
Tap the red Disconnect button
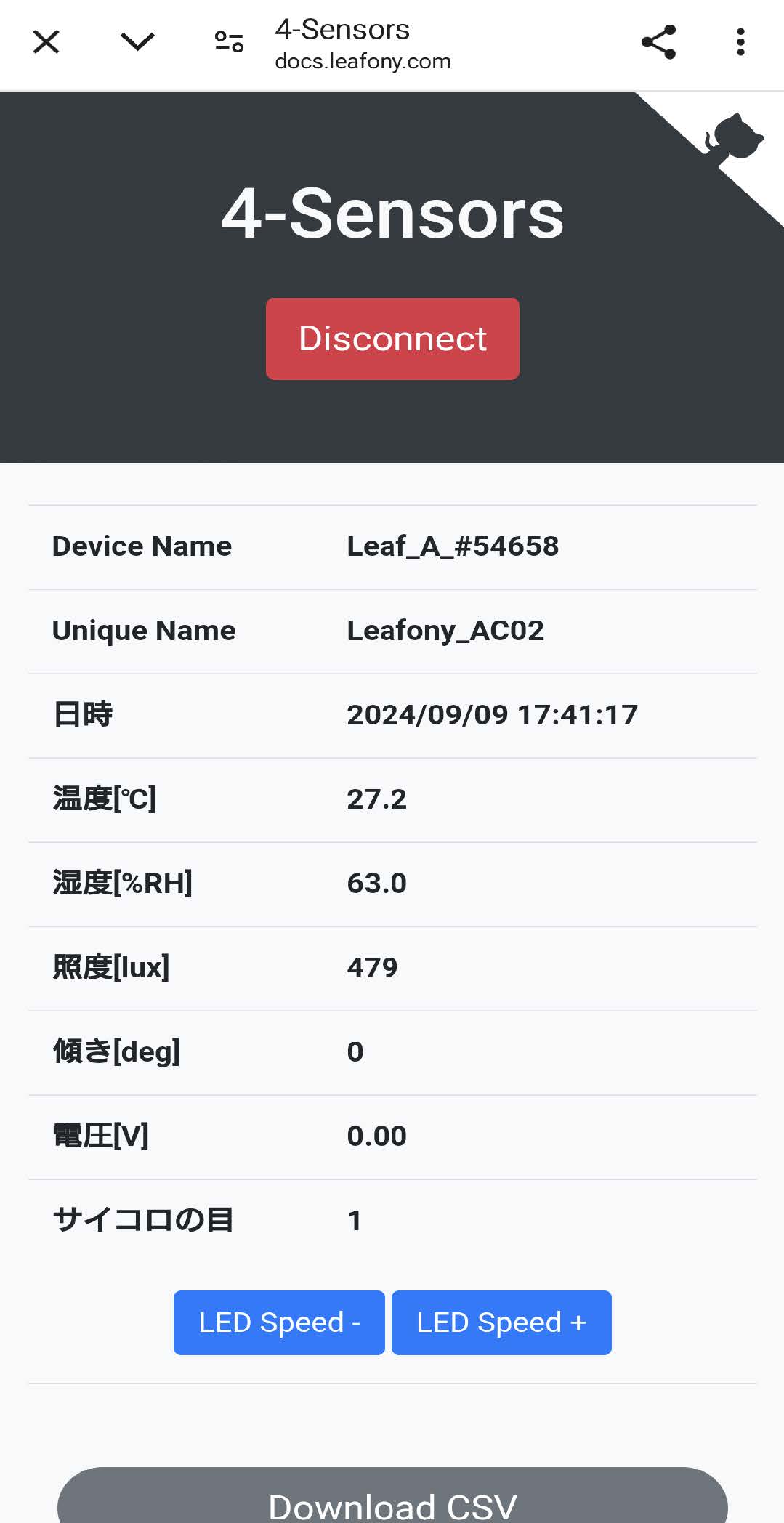[x=392, y=339]
